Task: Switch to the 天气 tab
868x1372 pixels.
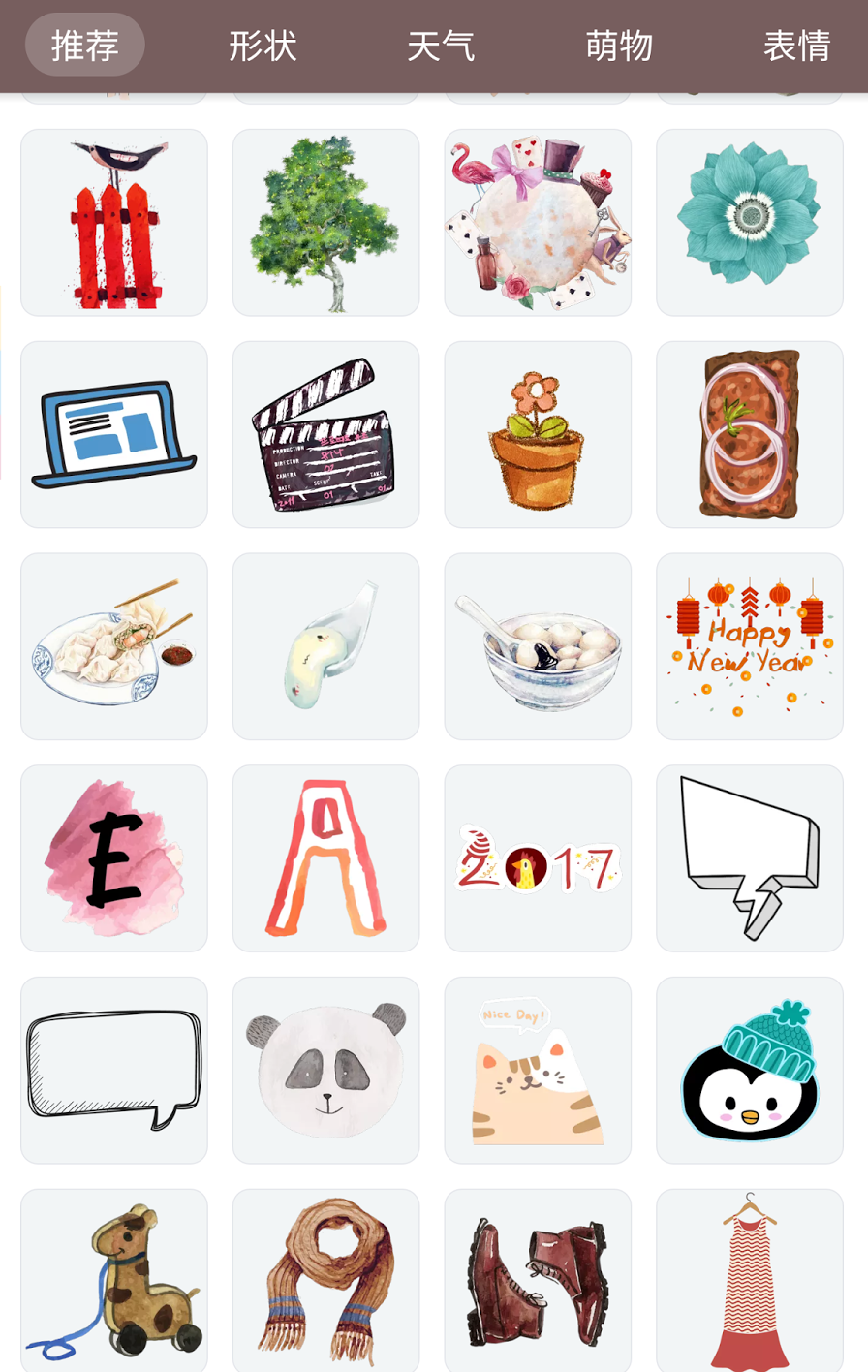Action: click(x=441, y=46)
